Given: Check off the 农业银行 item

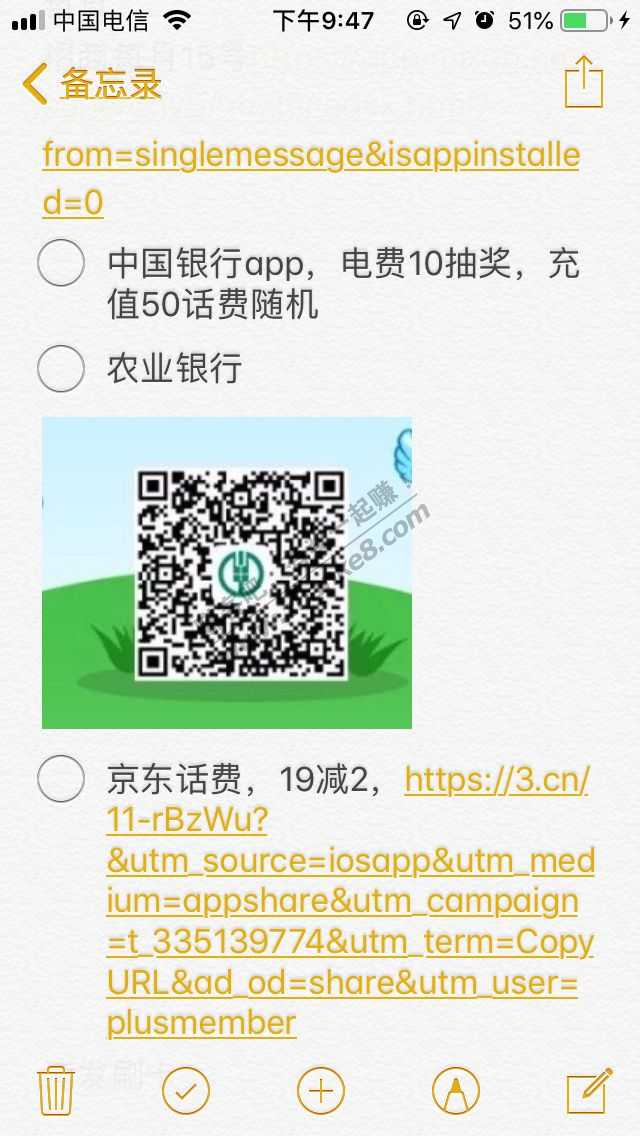Looking at the screenshot, I should click(x=61, y=369).
